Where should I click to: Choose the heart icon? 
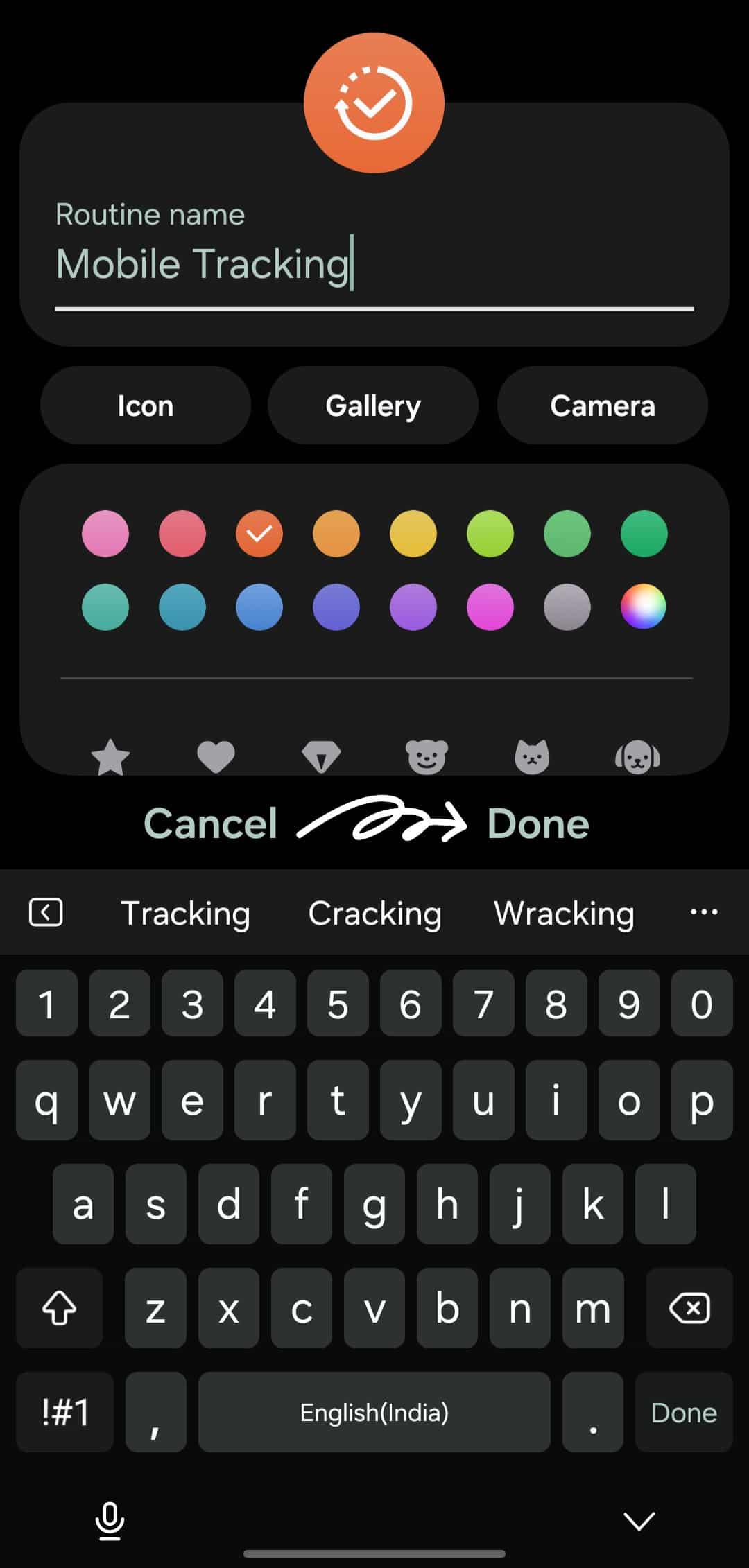(x=216, y=756)
